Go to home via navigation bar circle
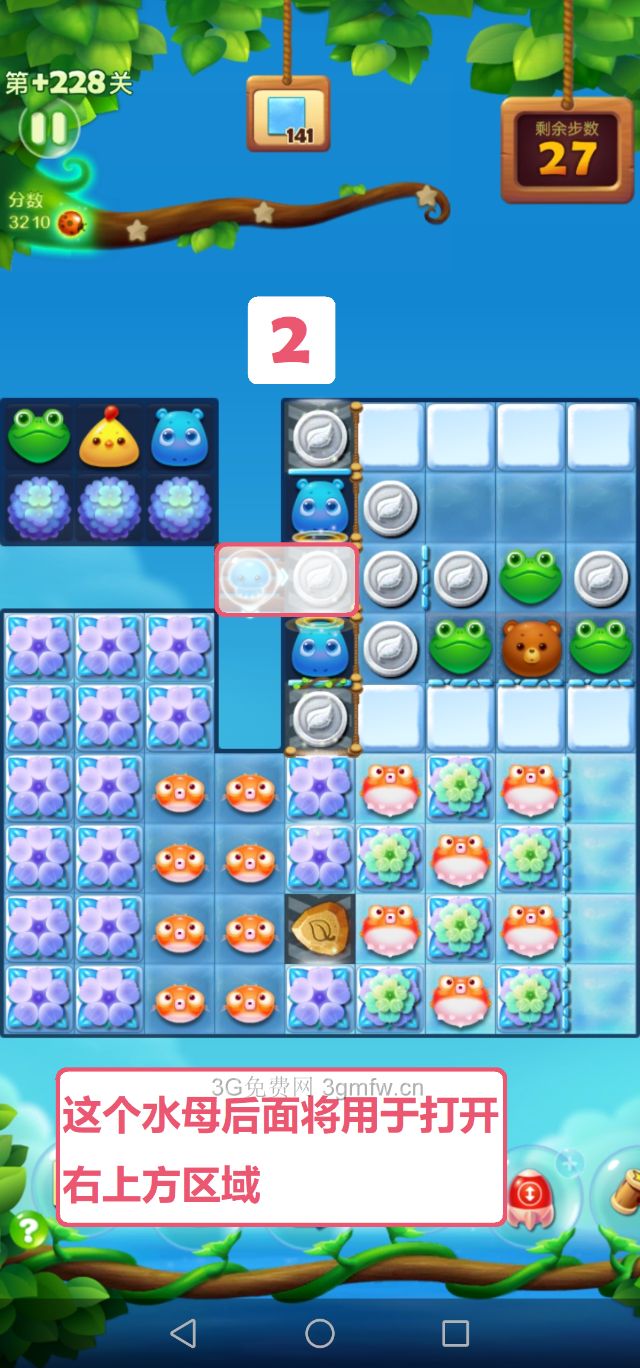Screen dimensions: 640x1368 coord(320,1333)
